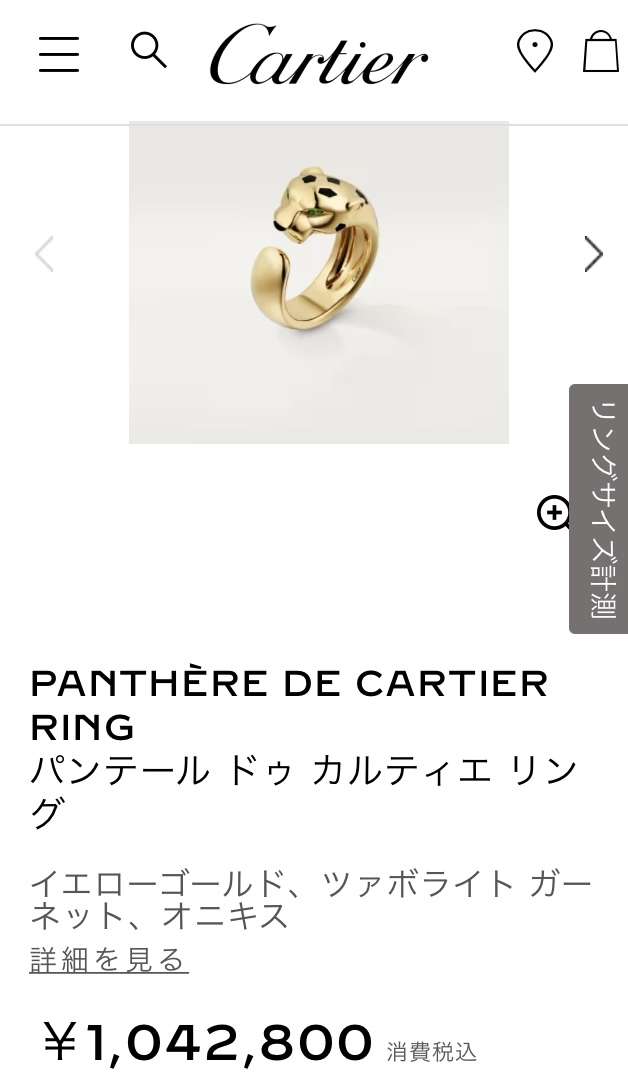Tap the 詳細を見る link
Screen dimensions: 628x1075
[109, 960]
